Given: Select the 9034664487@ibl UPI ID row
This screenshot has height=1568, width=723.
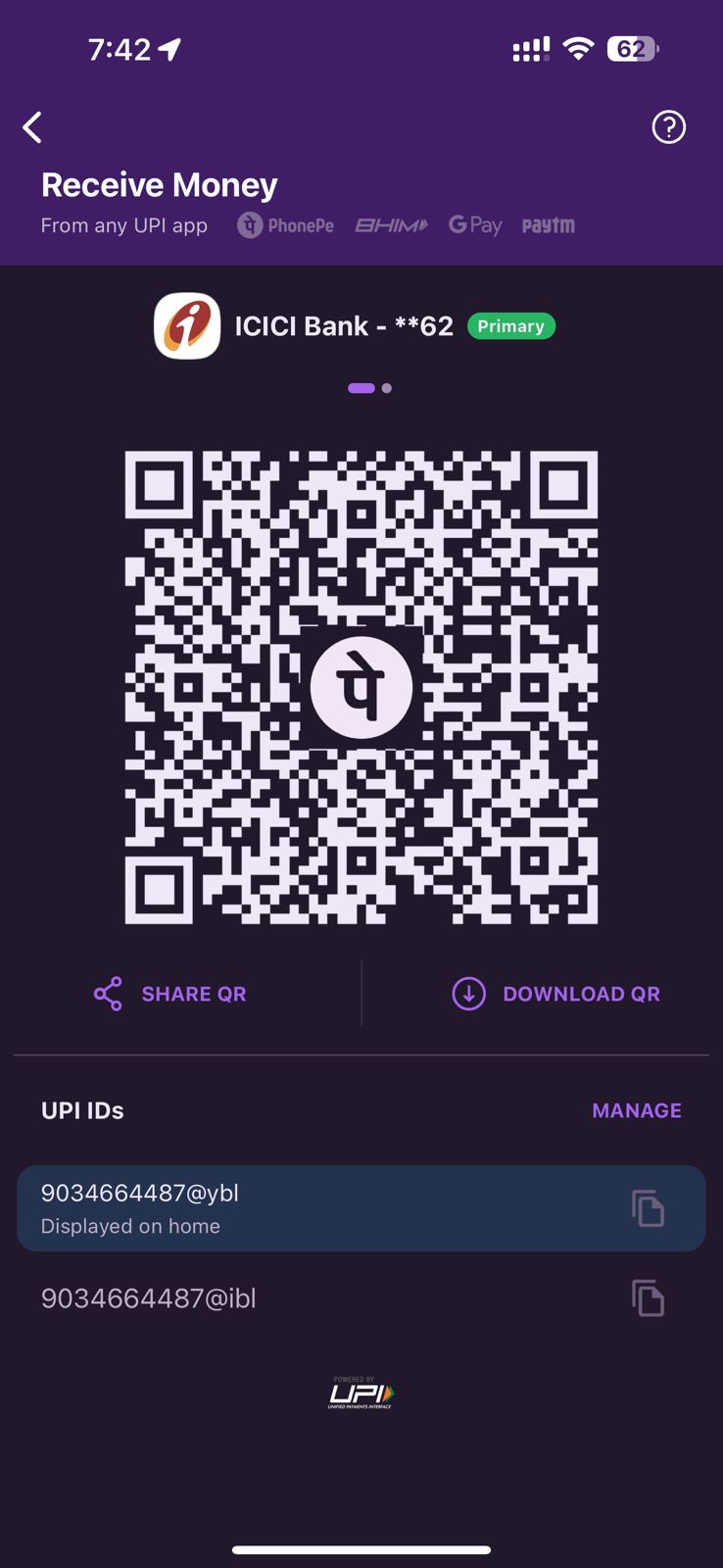Looking at the screenshot, I should [x=361, y=1298].
